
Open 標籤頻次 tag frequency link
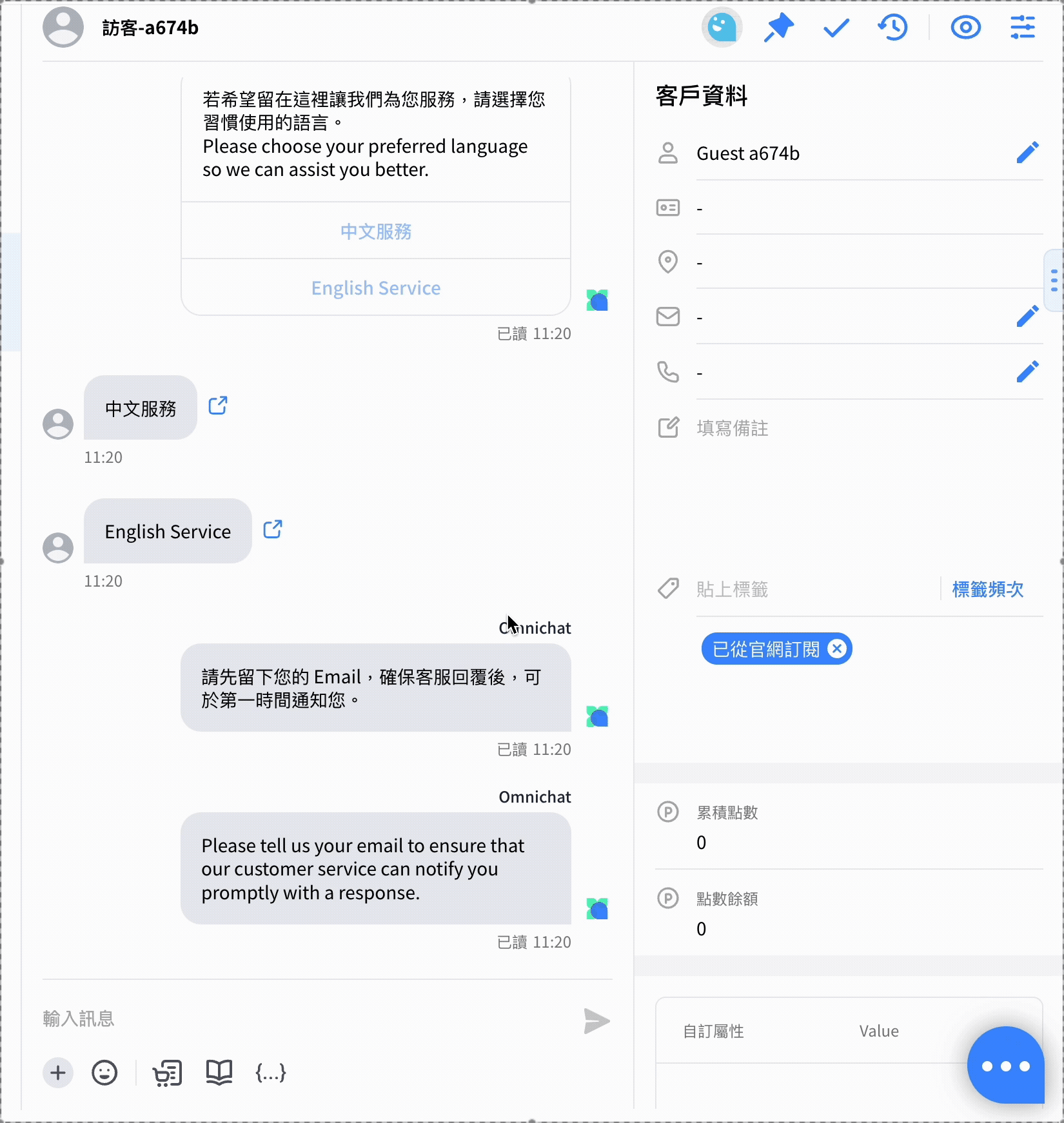(x=987, y=589)
